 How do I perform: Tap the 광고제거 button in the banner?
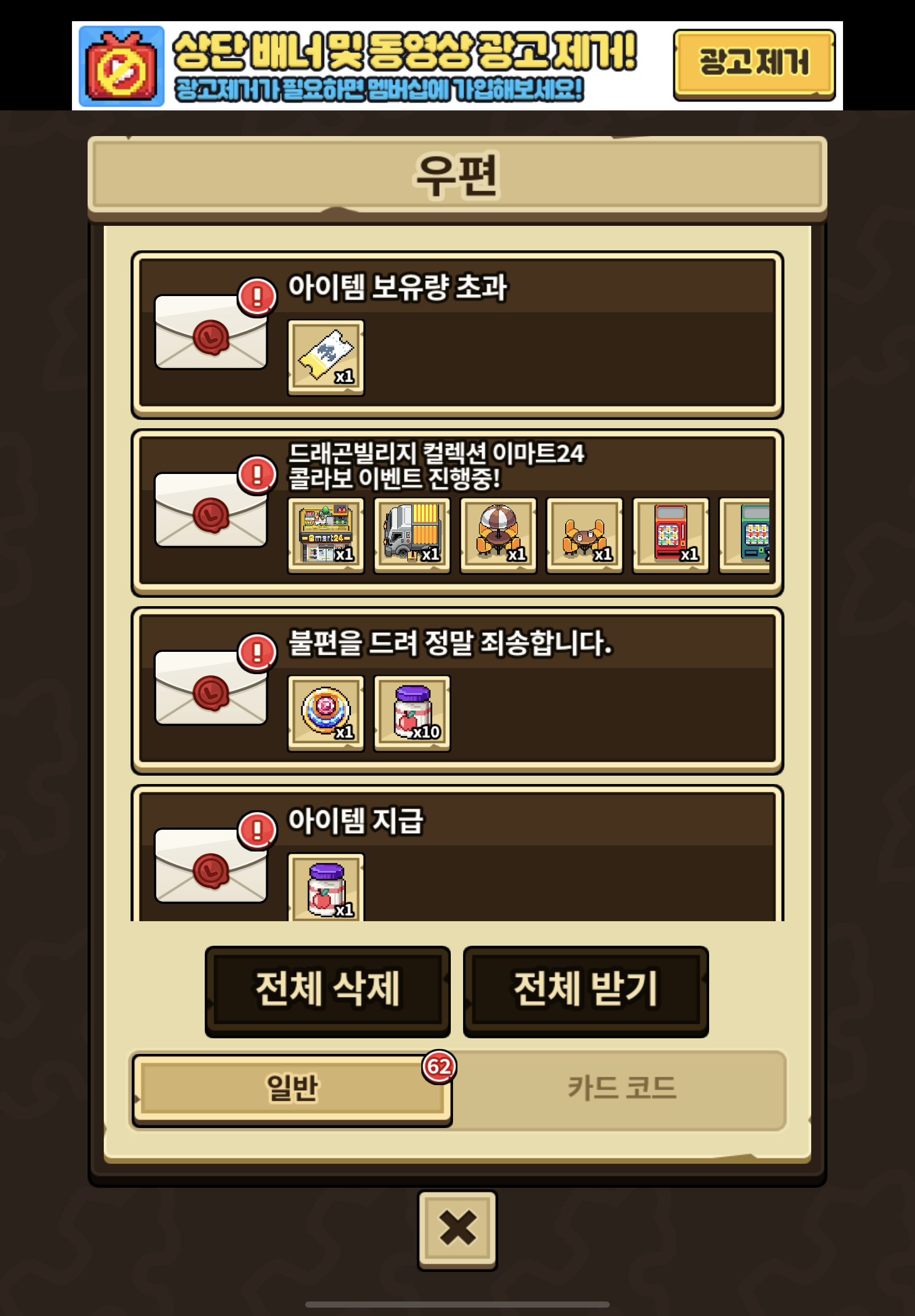753,64
